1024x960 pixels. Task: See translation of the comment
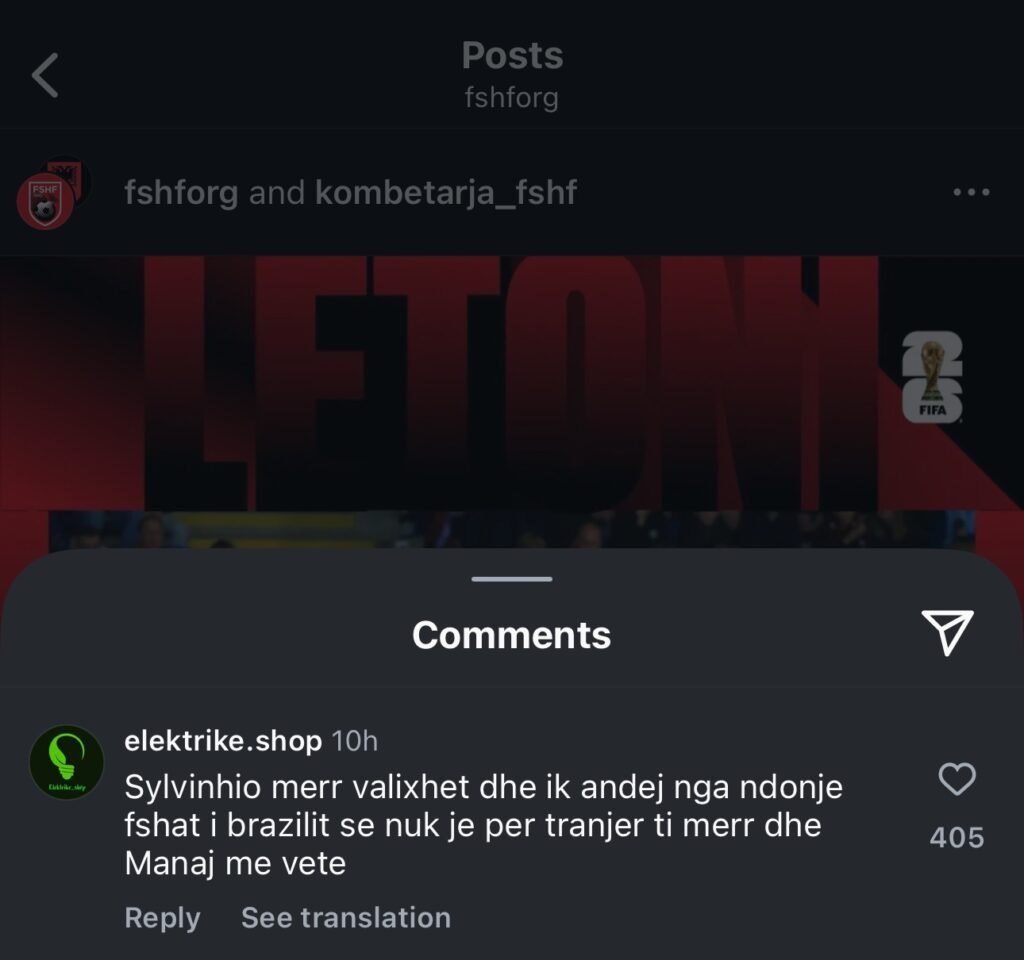[346, 917]
